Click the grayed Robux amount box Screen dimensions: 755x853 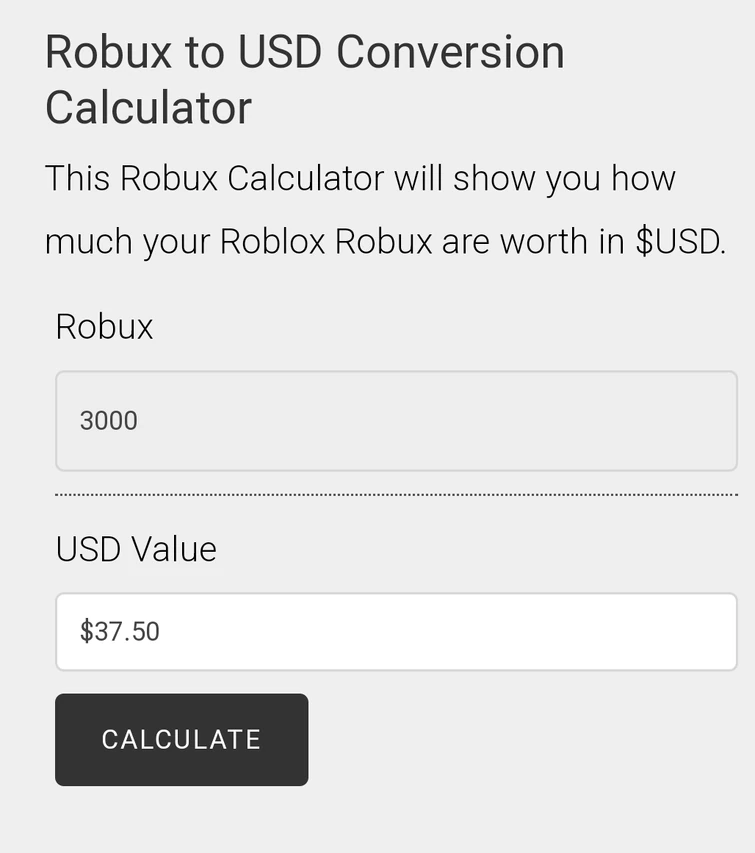pyautogui.click(x=396, y=421)
